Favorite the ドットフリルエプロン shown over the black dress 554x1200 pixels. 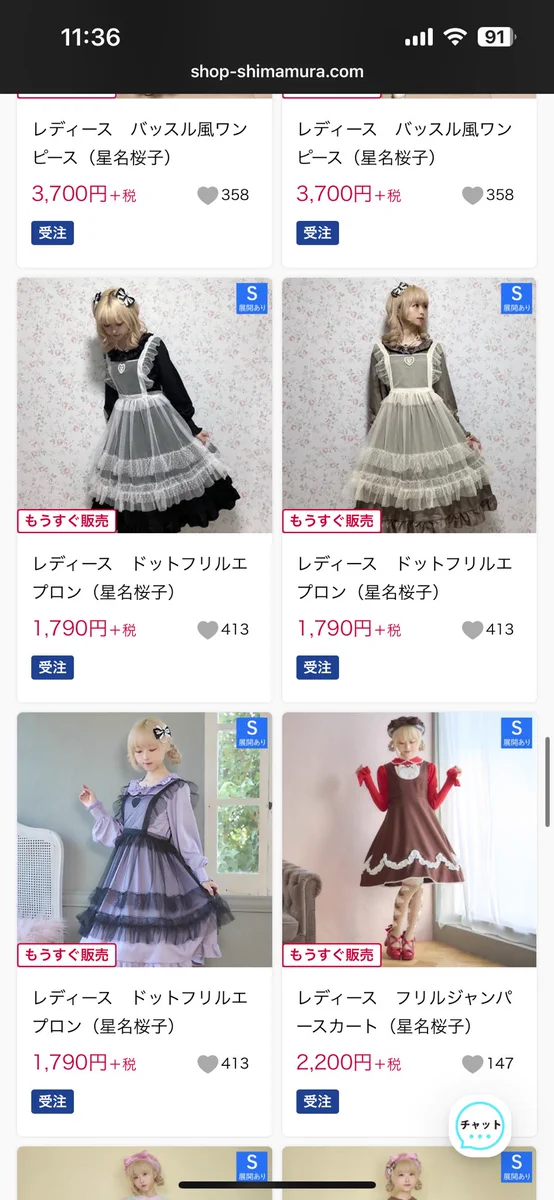[x=207, y=629]
